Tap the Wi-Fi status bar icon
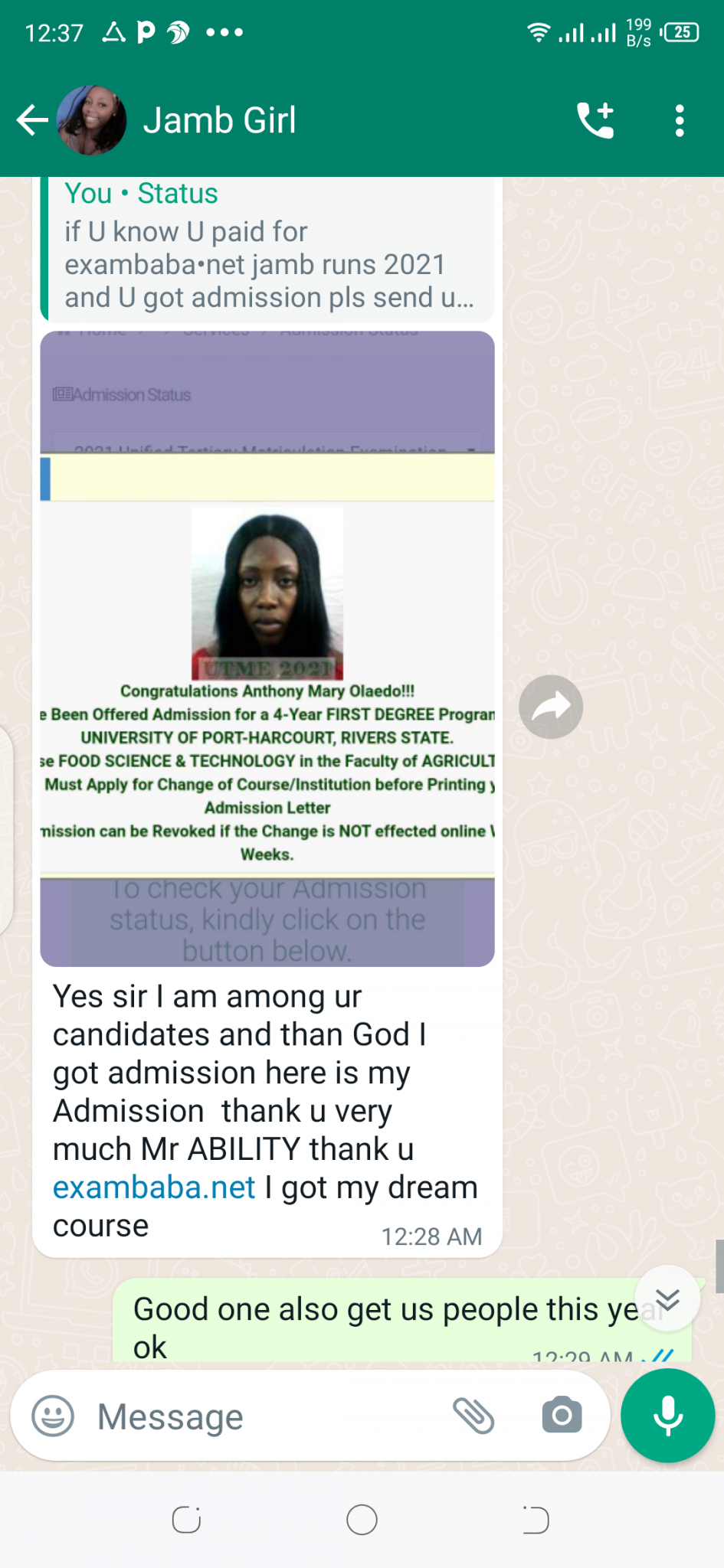Viewport: 724px width, 1568px height. 537,32
